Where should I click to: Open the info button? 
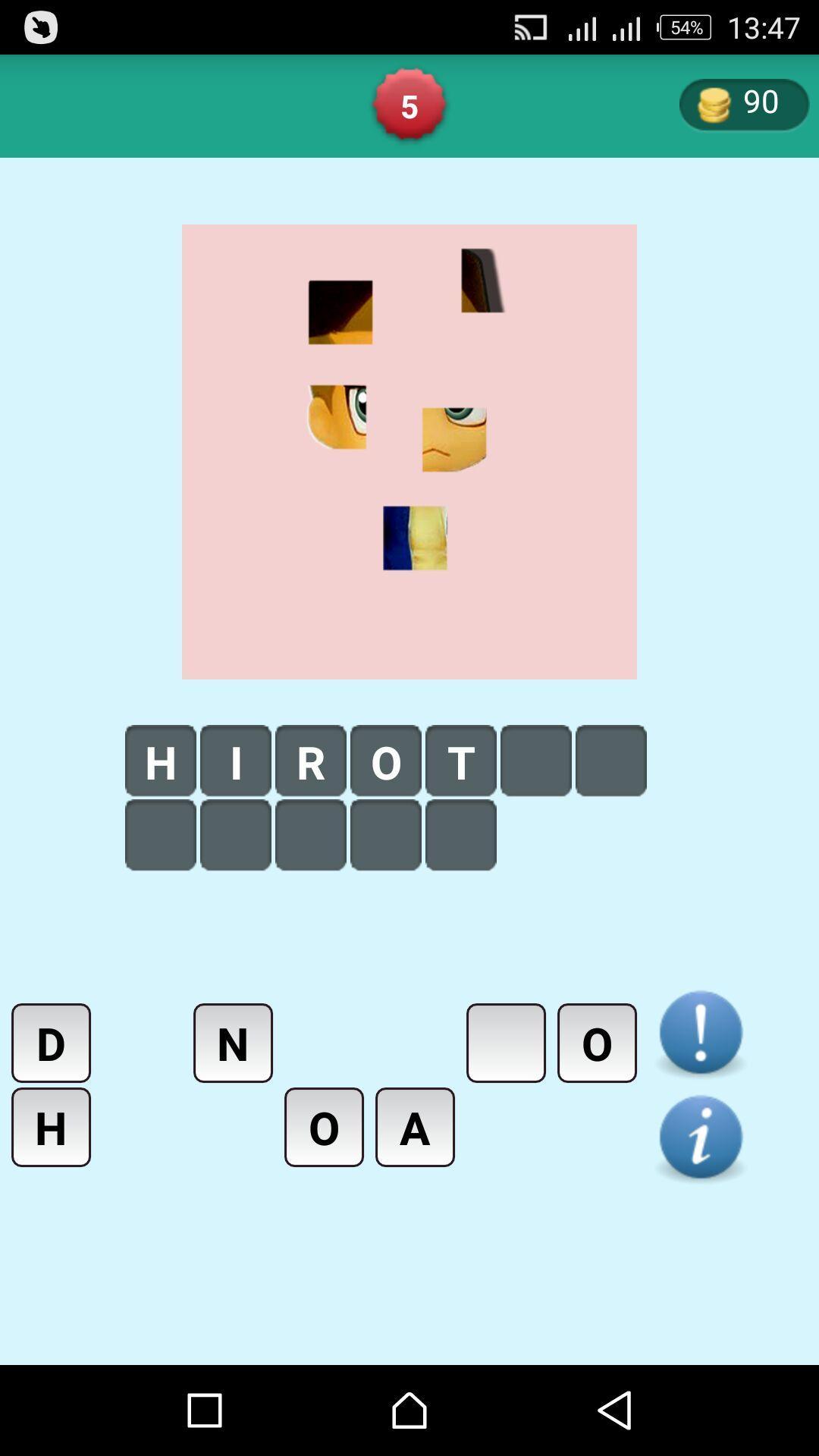point(701,1137)
